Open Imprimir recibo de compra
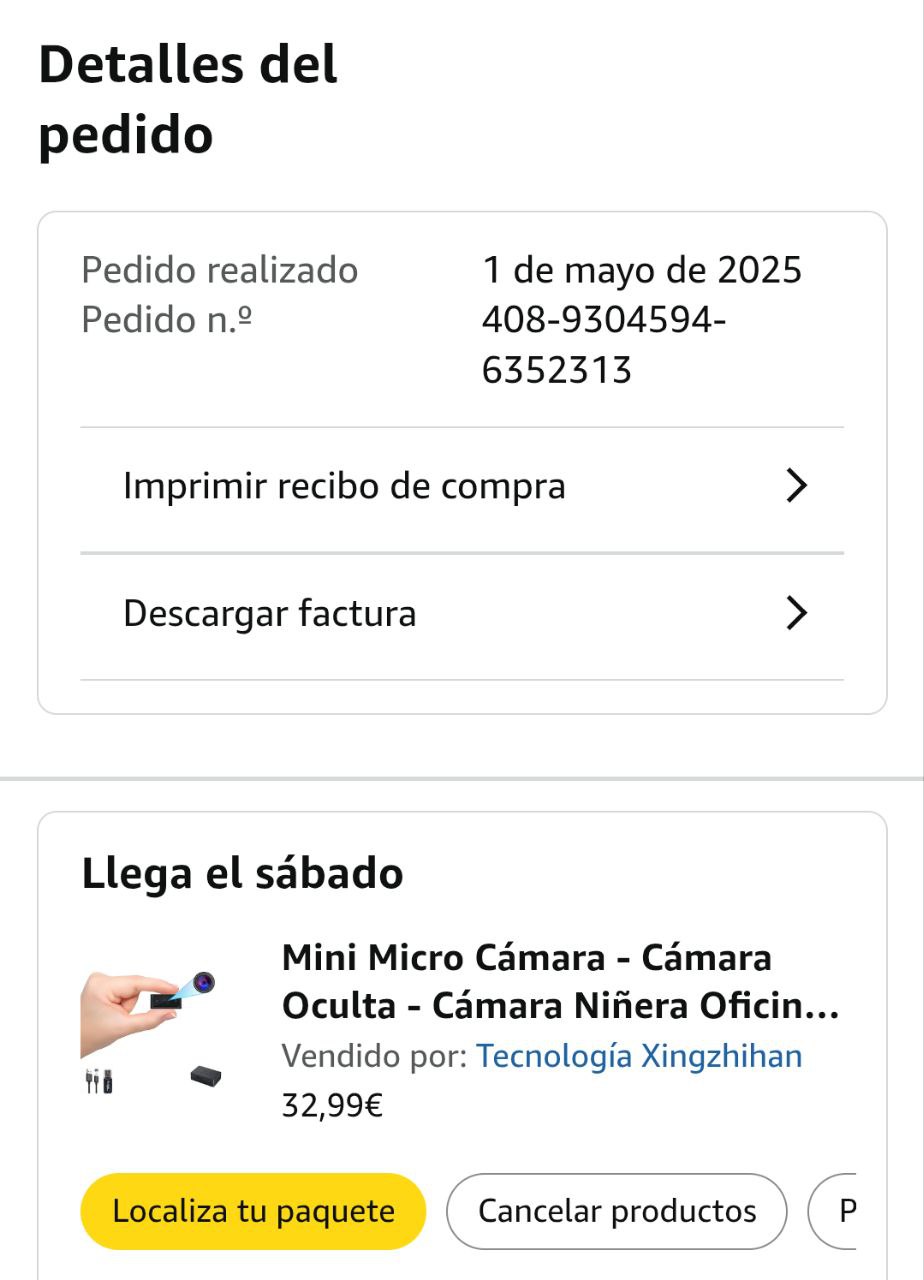Image resolution: width=924 pixels, height=1280 pixels. (x=461, y=487)
